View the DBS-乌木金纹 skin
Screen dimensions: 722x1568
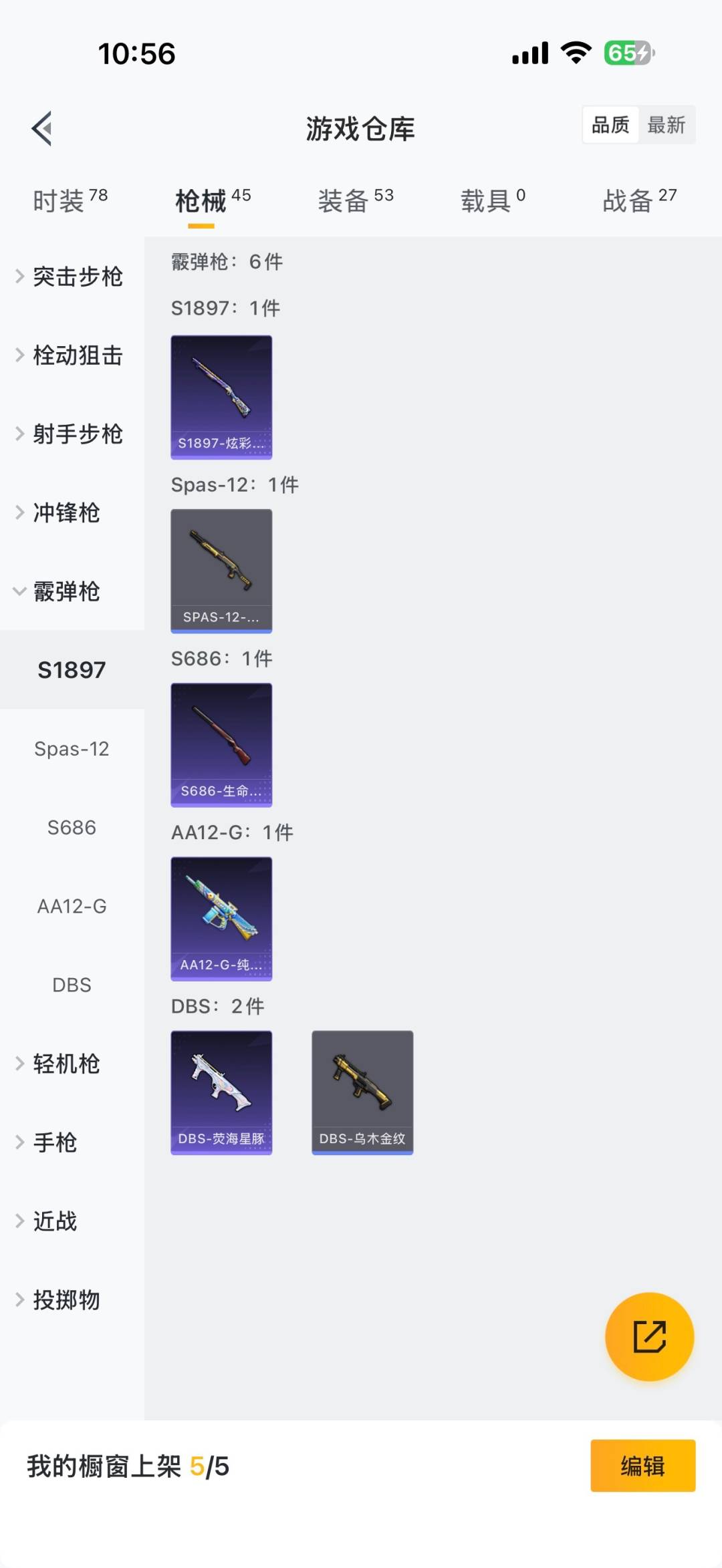[x=362, y=1092]
